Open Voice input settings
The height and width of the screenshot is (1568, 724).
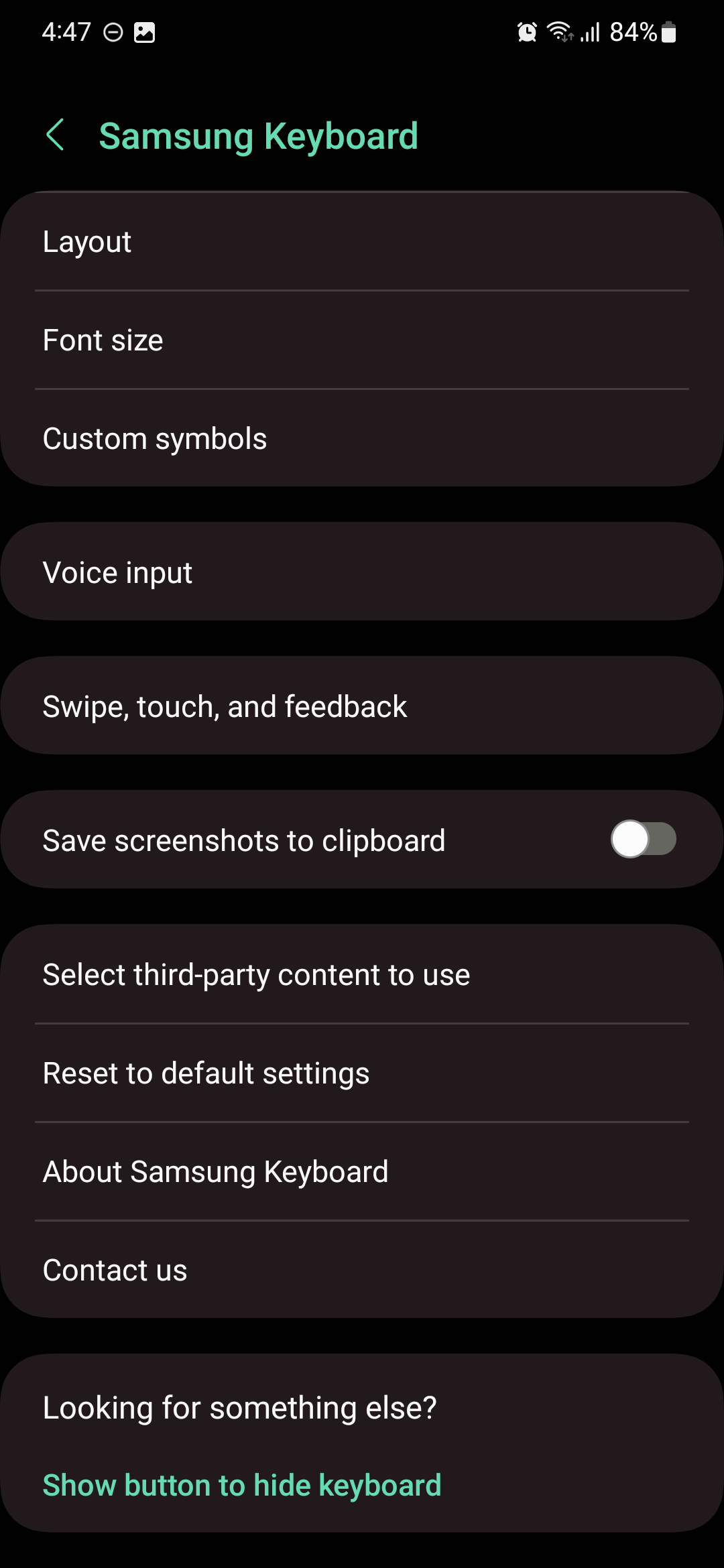[x=362, y=572]
